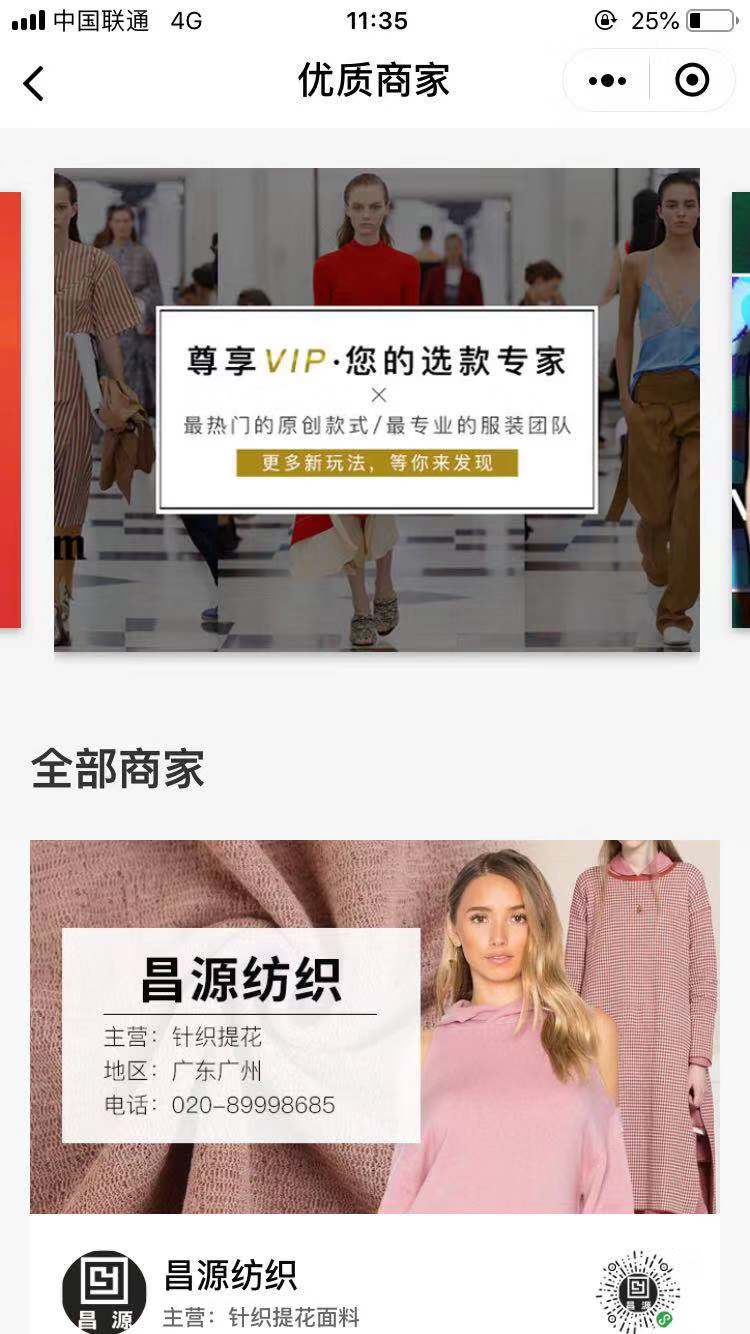750x1334 pixels.
Task: Show the red carousel banner on the left
Action: pyautogui.click(x=9, y=410)
